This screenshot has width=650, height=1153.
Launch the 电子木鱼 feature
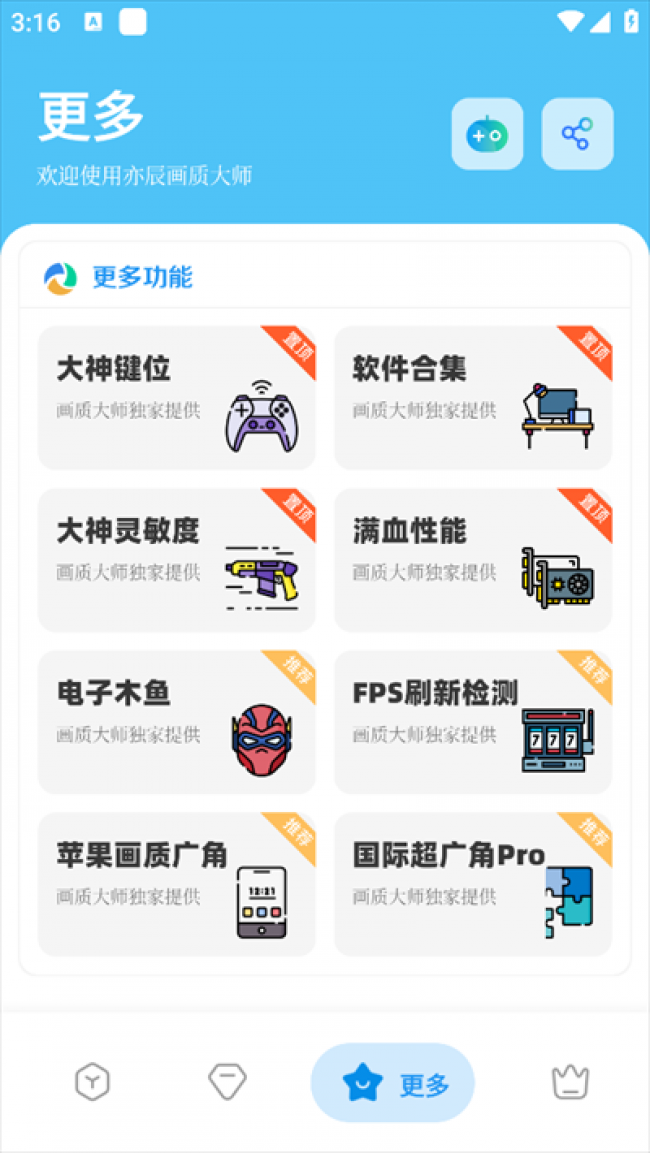[x=176, y=721]
